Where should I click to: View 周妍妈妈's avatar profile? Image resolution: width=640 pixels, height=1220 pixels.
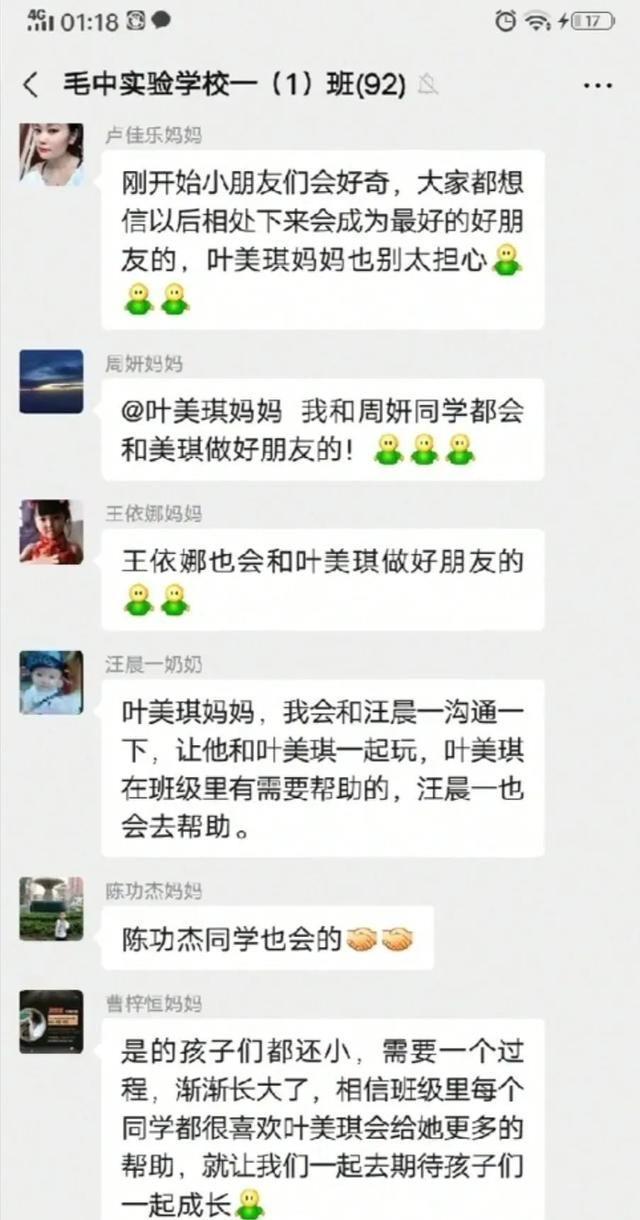click(x=51, y=381)
